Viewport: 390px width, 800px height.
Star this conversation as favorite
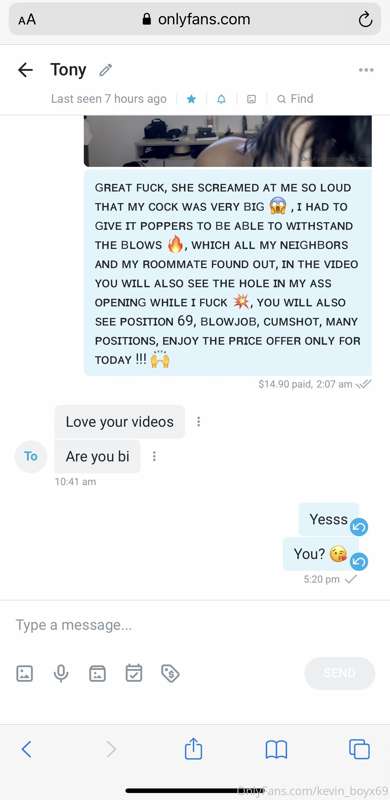pyautogui.click(x=191, y=99)
